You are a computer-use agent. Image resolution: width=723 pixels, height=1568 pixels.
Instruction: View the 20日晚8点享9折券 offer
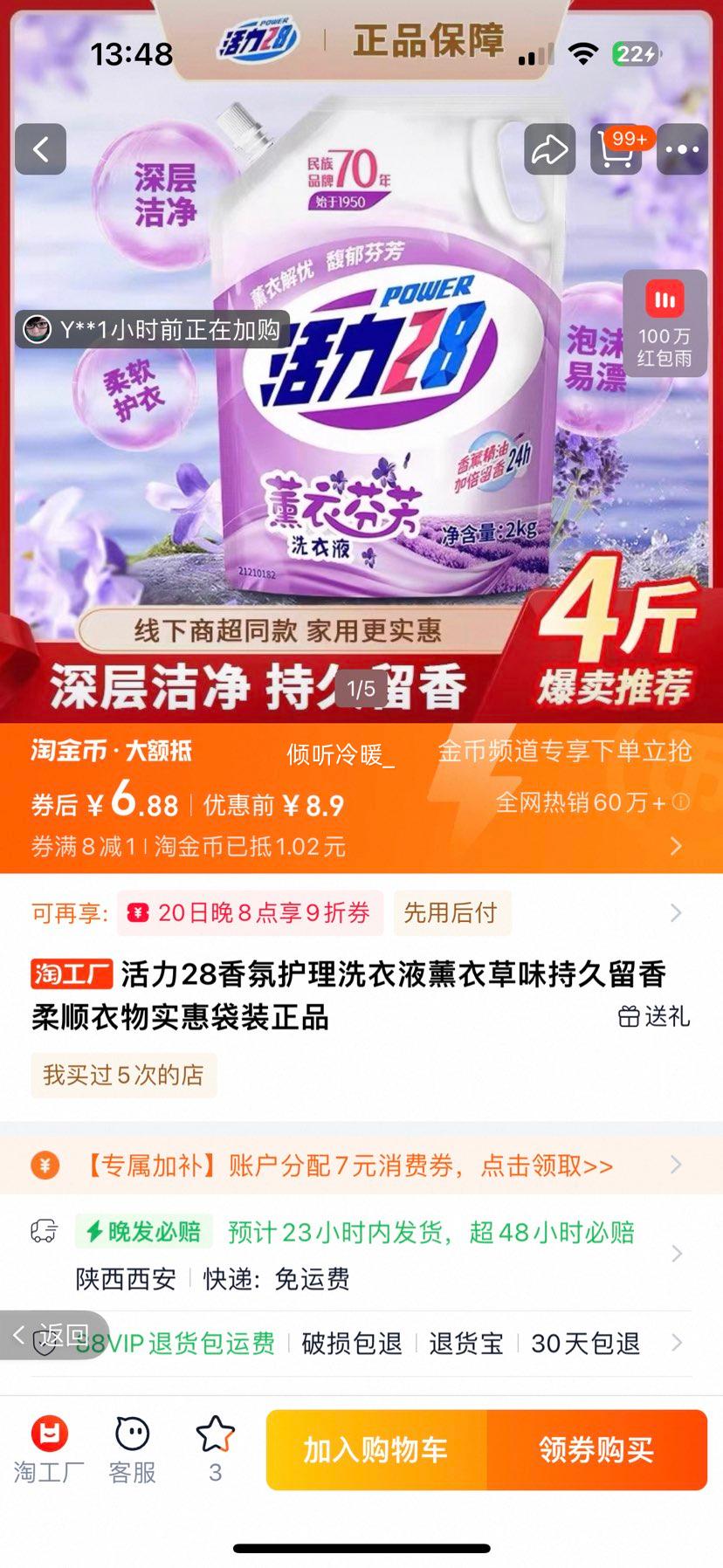pos(251,913)
